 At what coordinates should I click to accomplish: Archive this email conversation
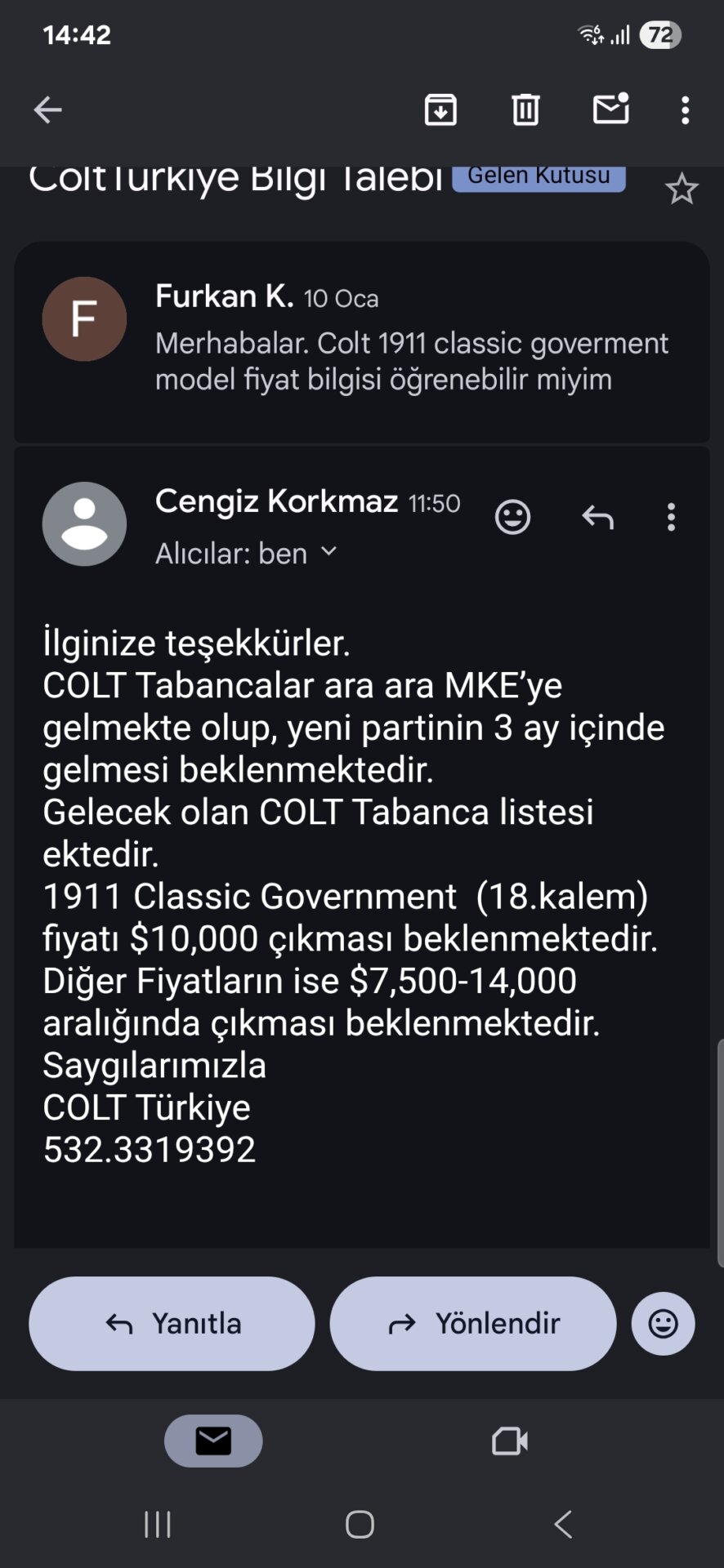440,109
